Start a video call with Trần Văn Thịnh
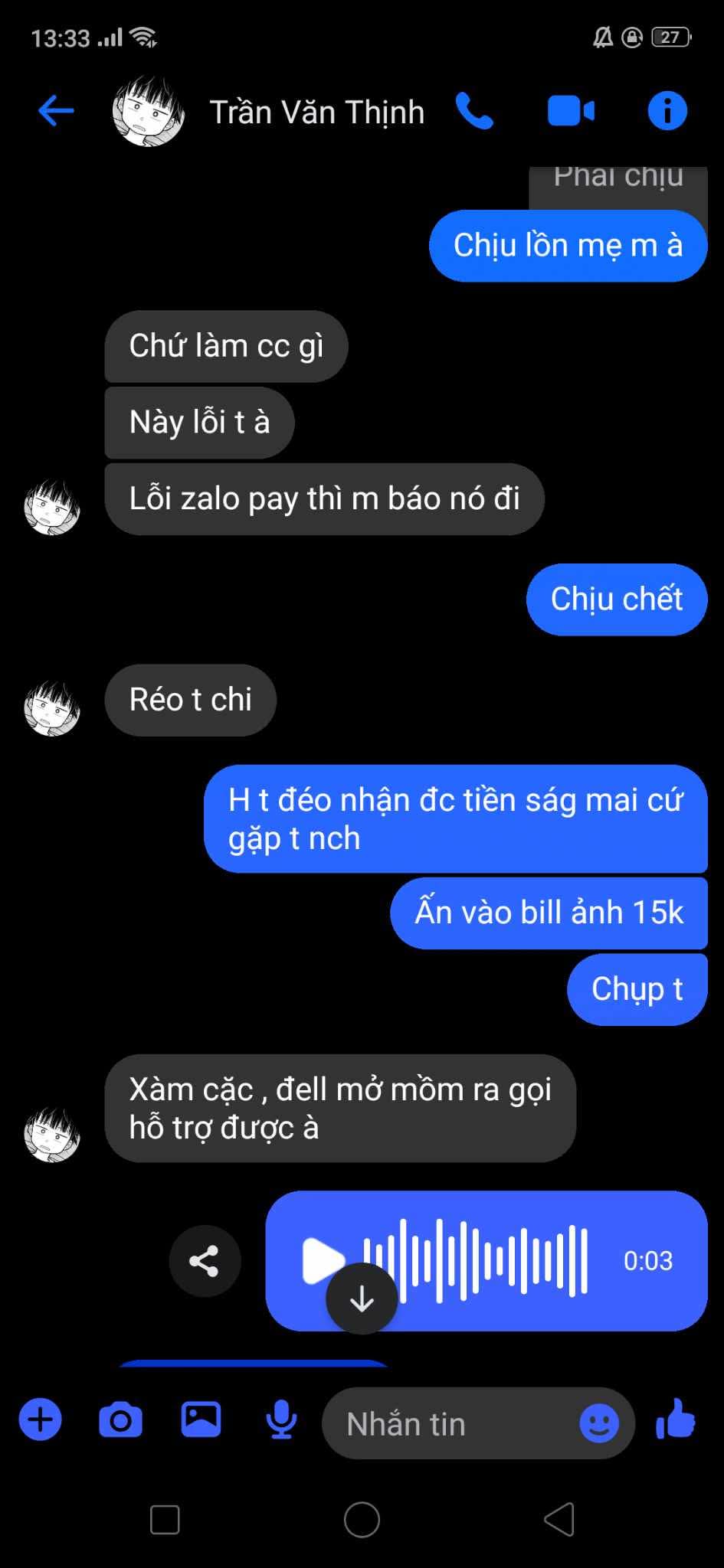Image resolution: width=724 pixels, height=1568 pixels. click(571, 112)
